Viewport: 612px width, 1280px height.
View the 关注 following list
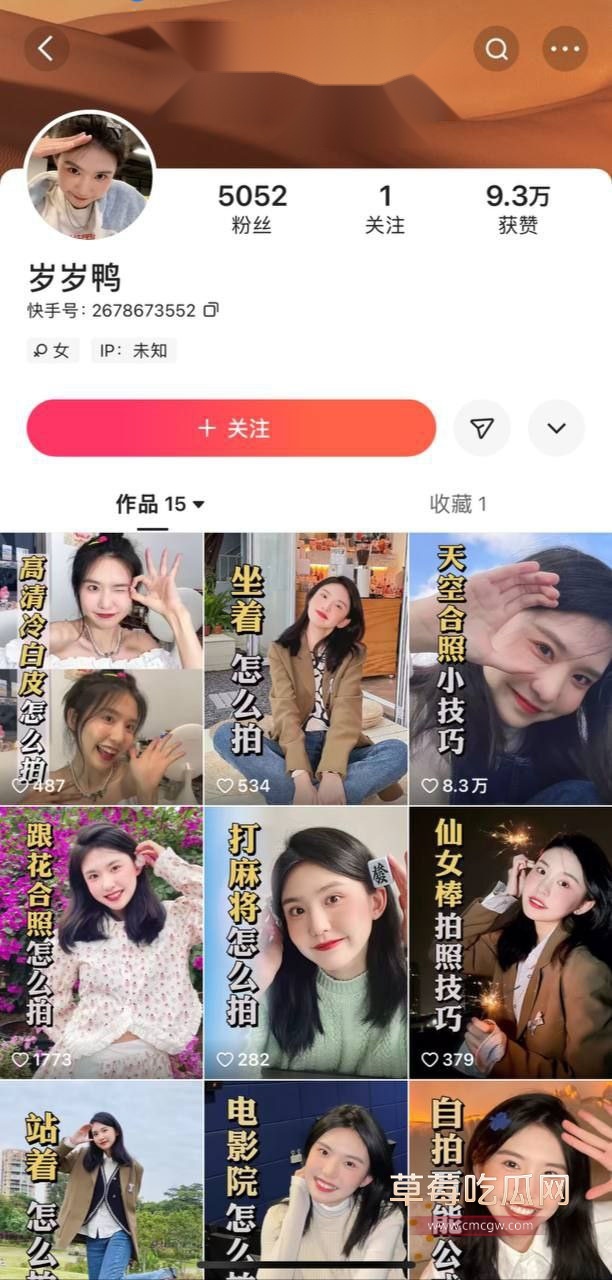pos(385,208)
